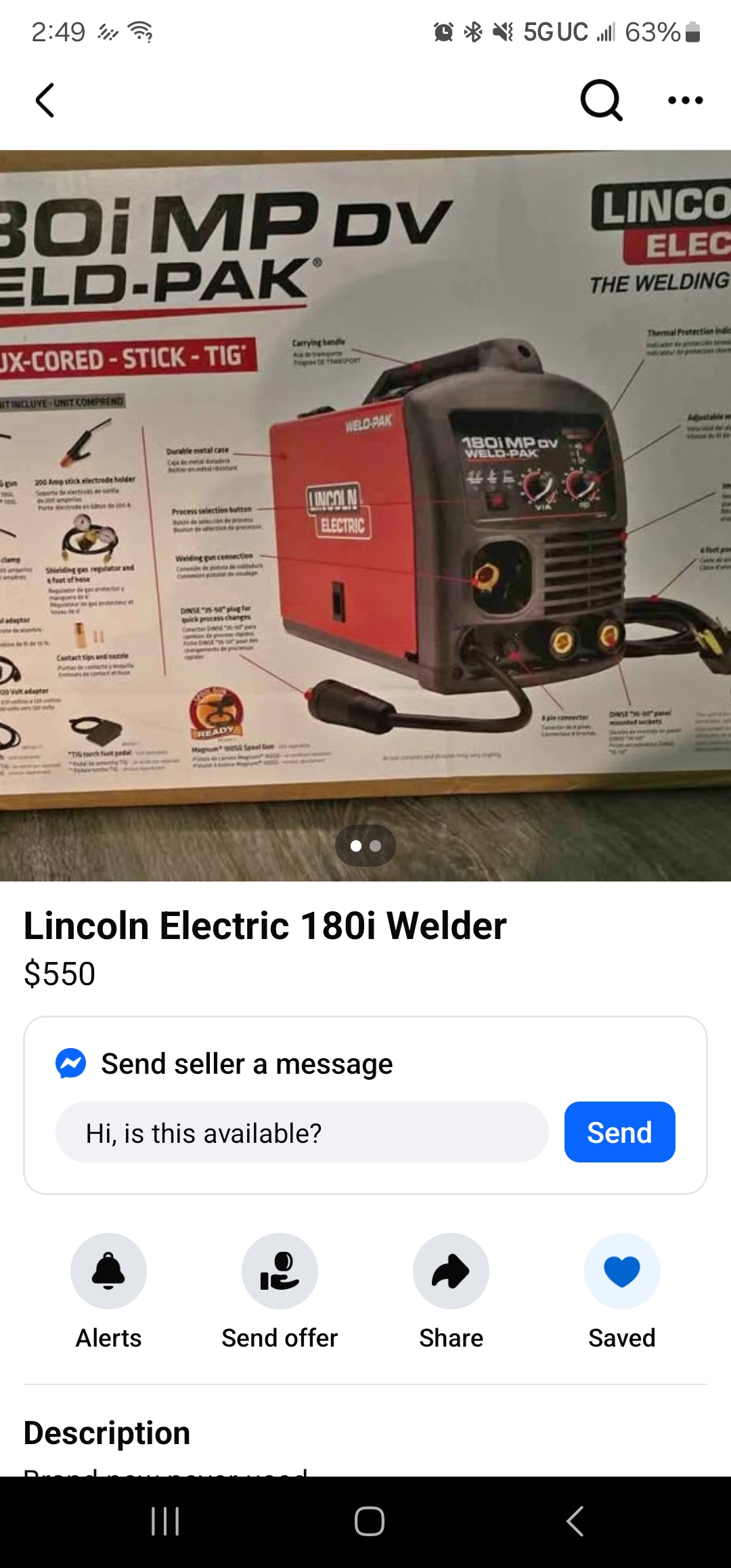Share this welder listing
The width and height of the screenshot is (731, 1568).
point(451,1271)
